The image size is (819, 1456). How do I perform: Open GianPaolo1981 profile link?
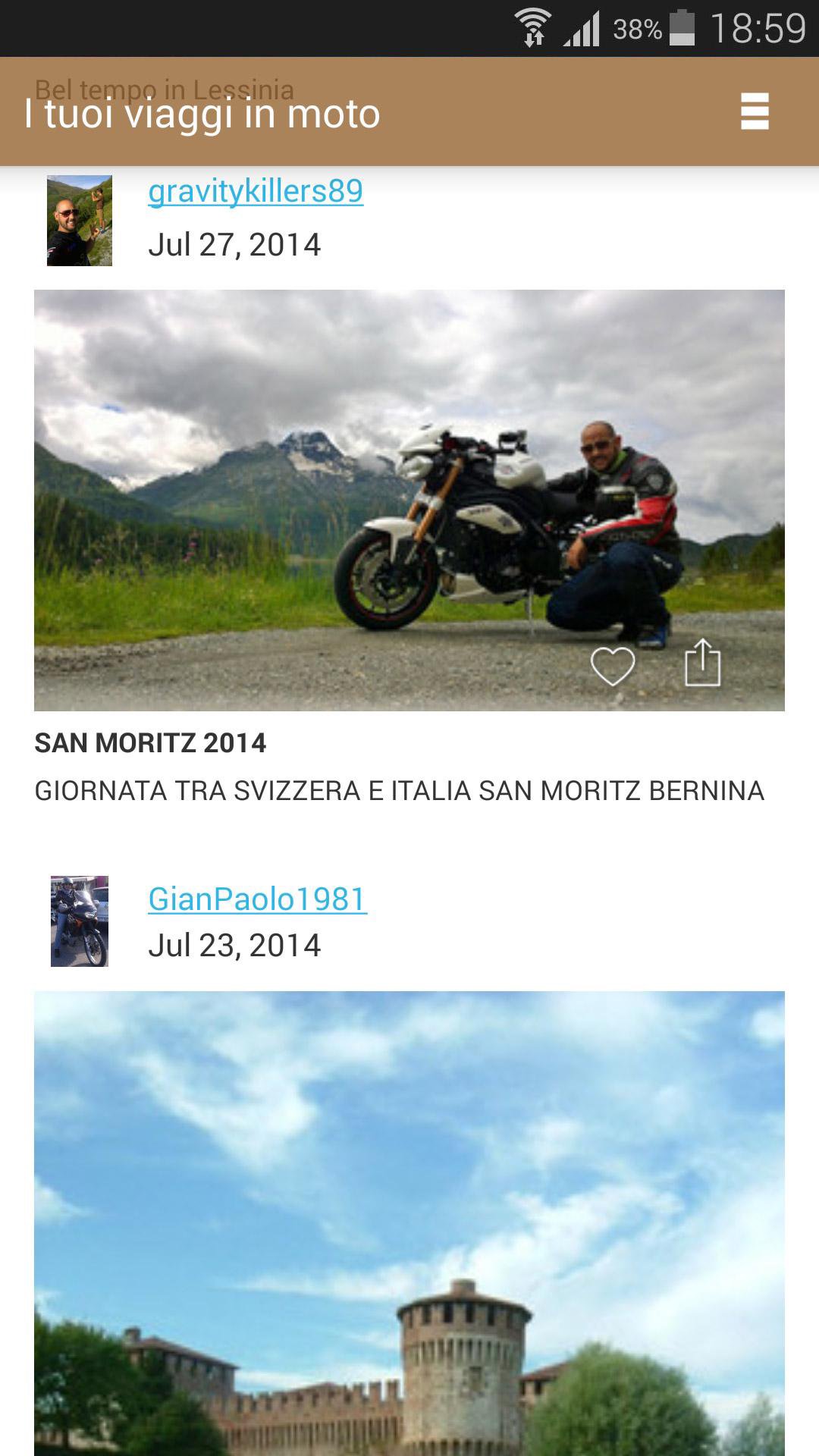coord(258,899)
